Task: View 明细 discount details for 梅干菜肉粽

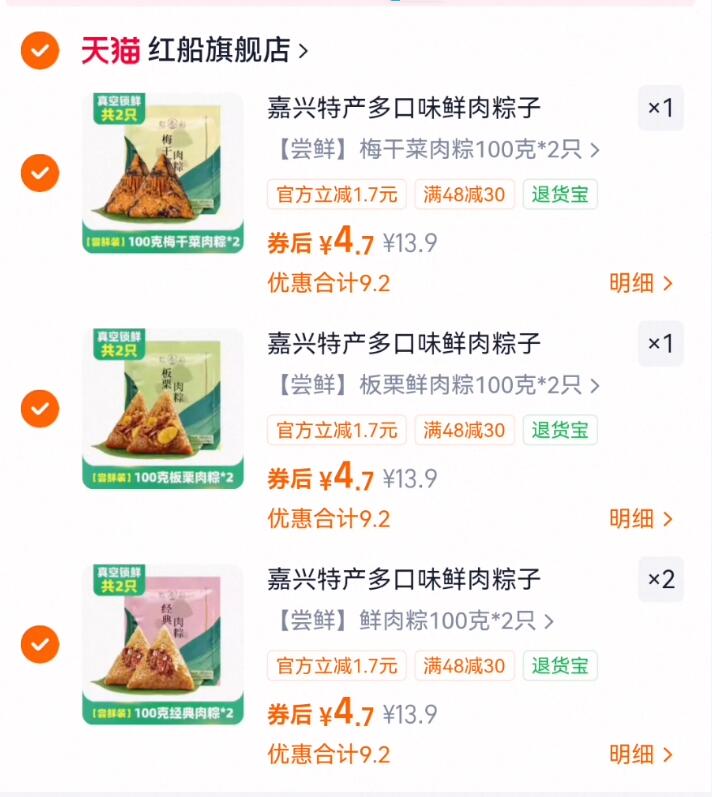Action: point(641,283)
